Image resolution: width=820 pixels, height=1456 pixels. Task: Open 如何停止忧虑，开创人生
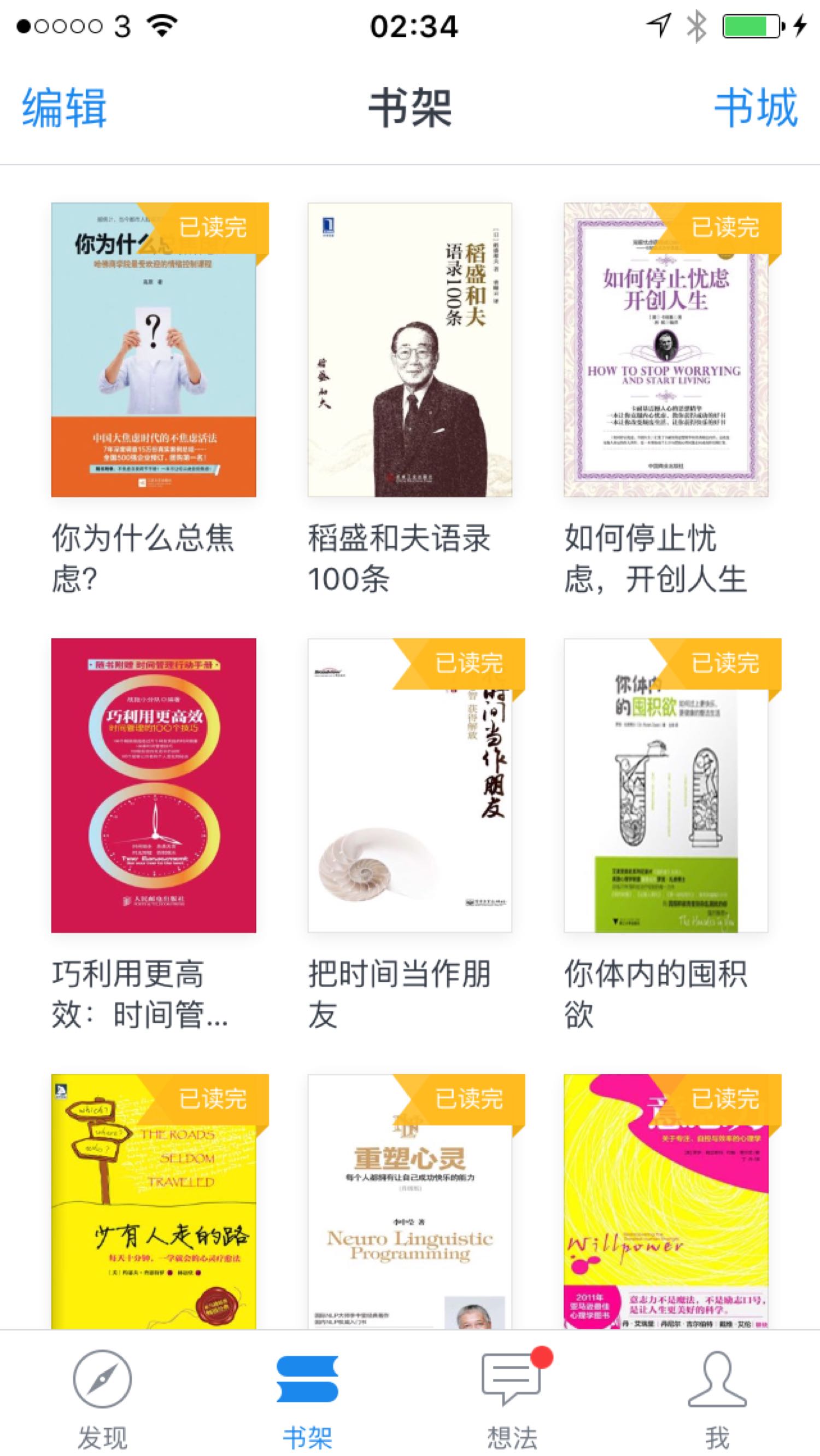pos(666,350)
